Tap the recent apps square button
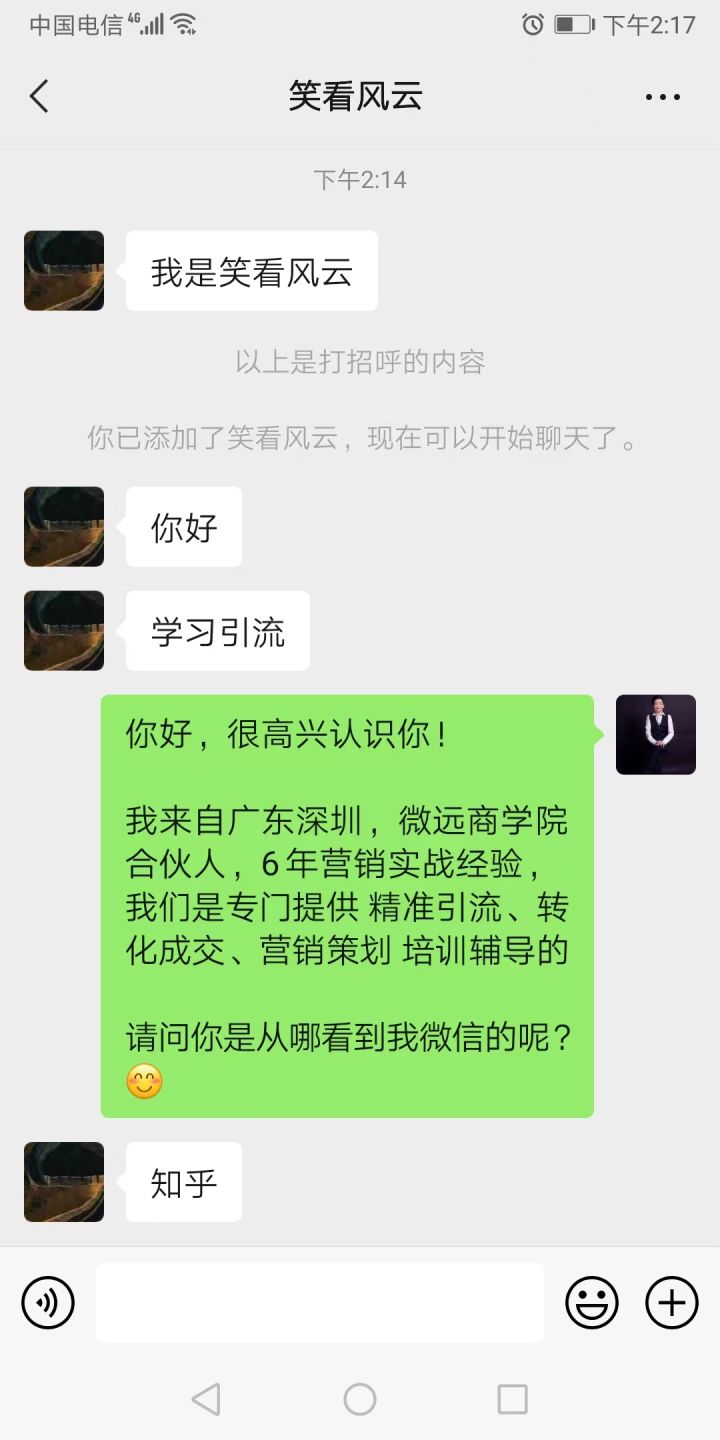Viewport: 720px width, 1440px height. (512, 1400)
